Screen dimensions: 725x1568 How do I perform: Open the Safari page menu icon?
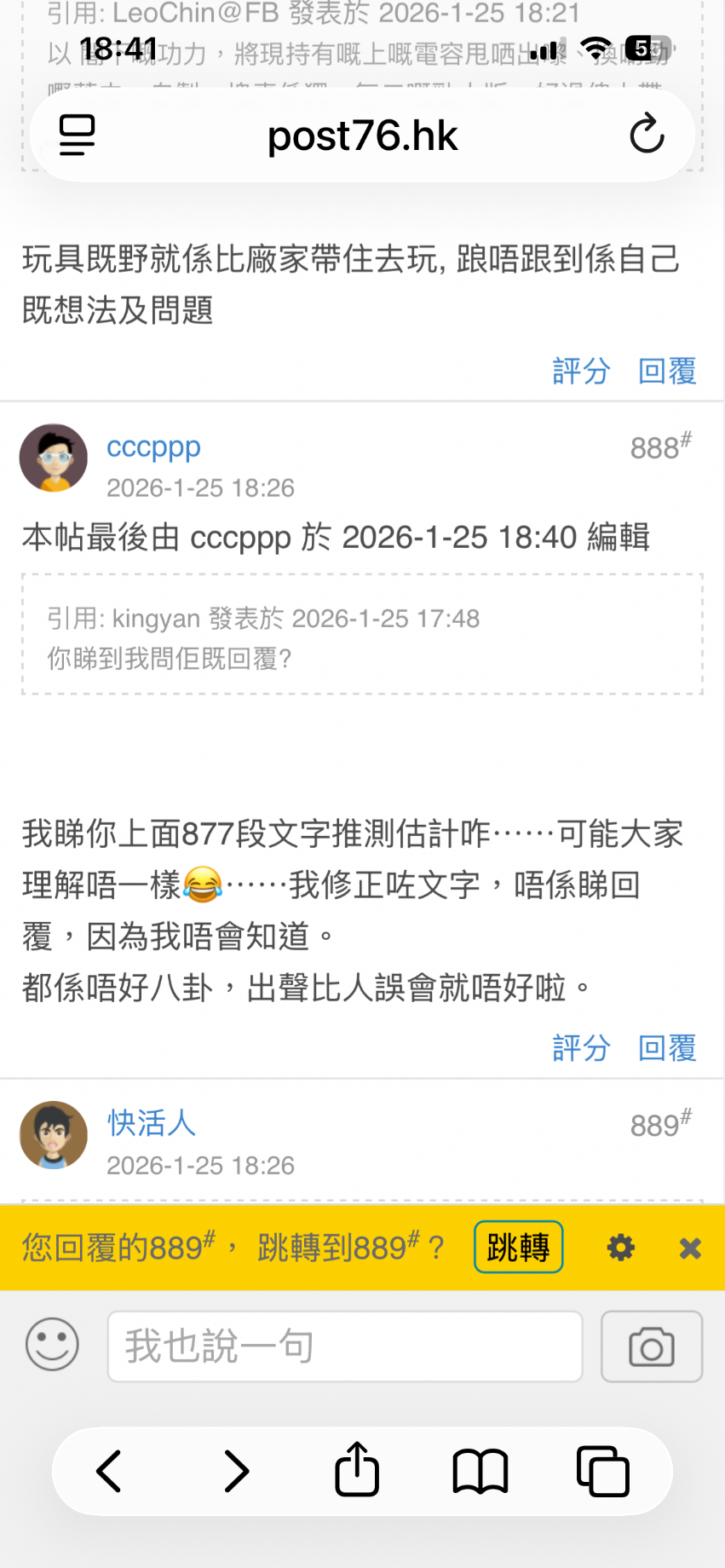coord(77,135)
